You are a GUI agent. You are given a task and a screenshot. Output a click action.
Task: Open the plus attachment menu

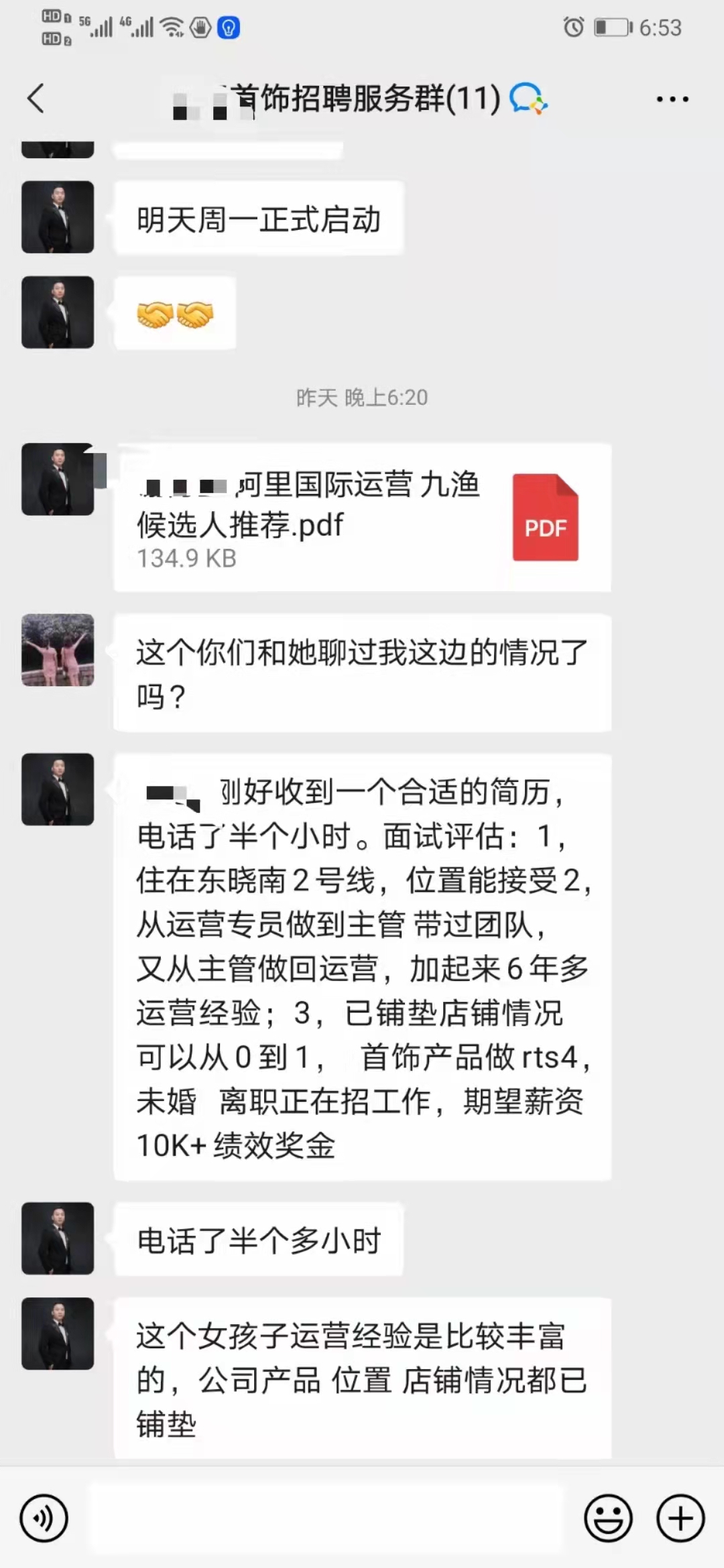point(680,1518)
